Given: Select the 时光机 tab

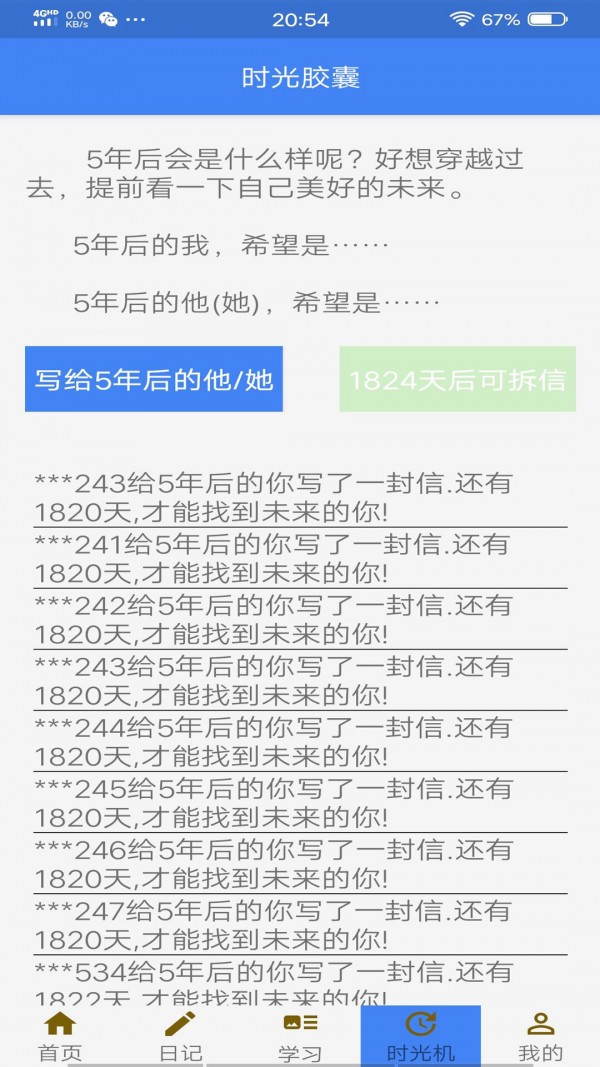Looking at the screenshot, I should [420, 1036].
